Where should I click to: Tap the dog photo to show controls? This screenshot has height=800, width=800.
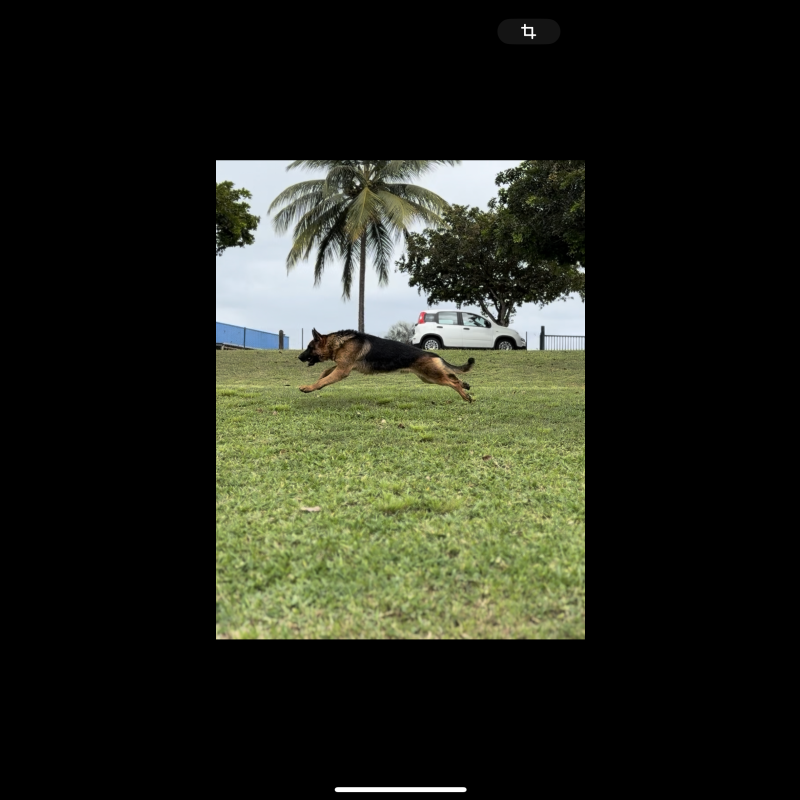point(400,400)
